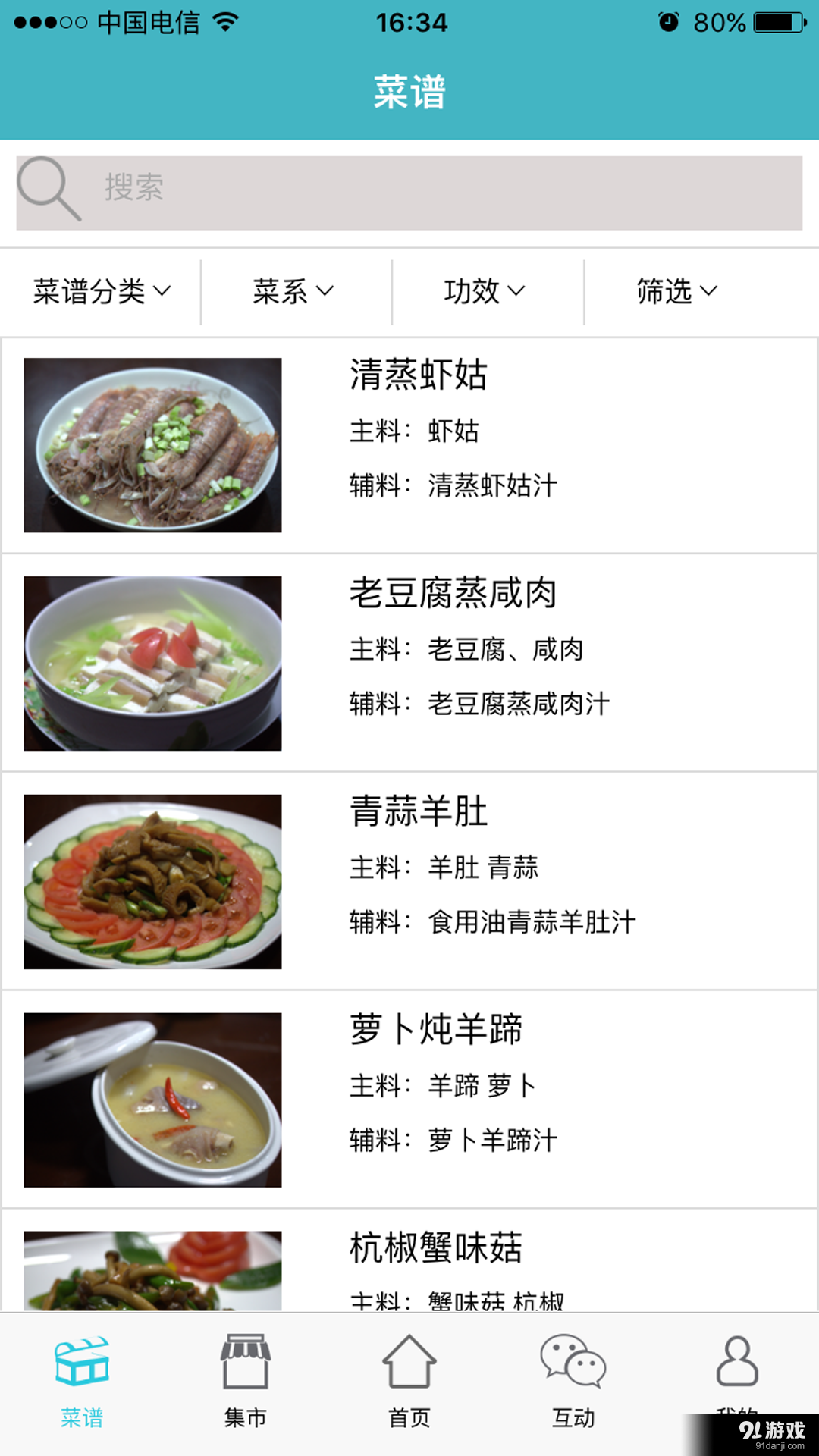Open the 菜系 cuisine filter
Viewport: 819px width, 1456px height.
pyautogui.click(x=293, y=291)
